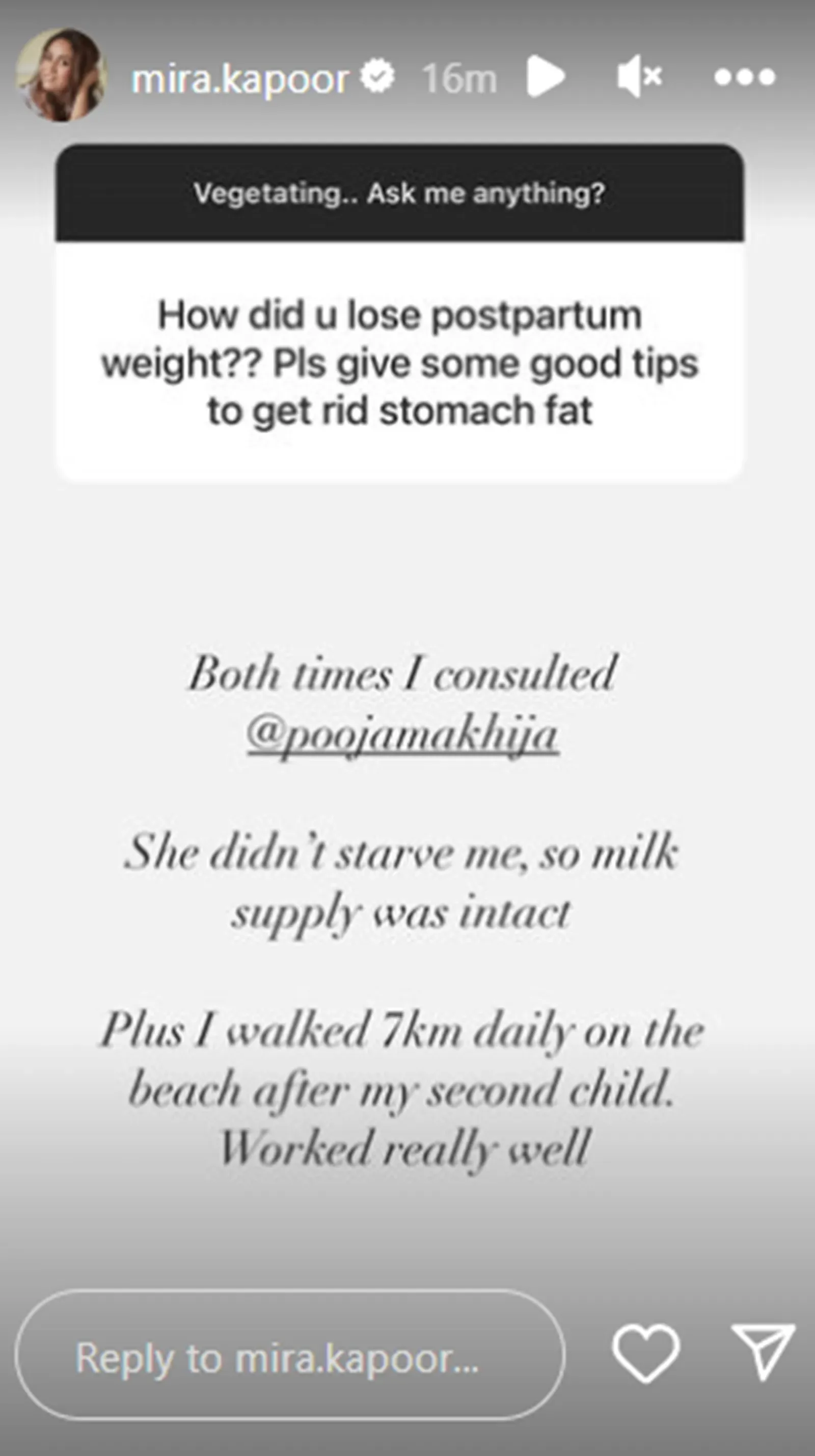Share the story via paper plane icon
Image resolution: width=815 pixels, height=1456 pixels.
763,1352
